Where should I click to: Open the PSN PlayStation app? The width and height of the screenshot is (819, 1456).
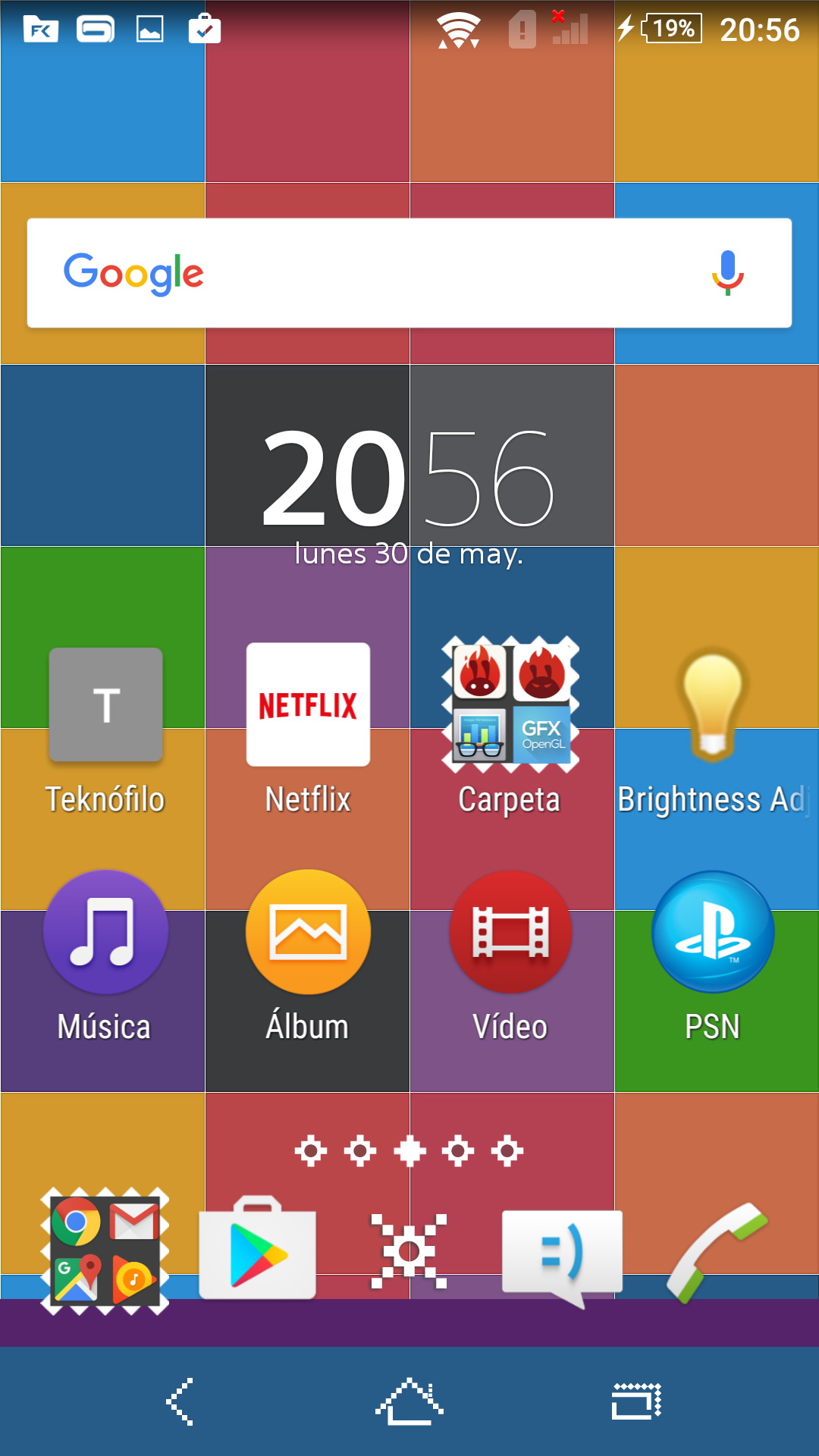pos(712,931)
